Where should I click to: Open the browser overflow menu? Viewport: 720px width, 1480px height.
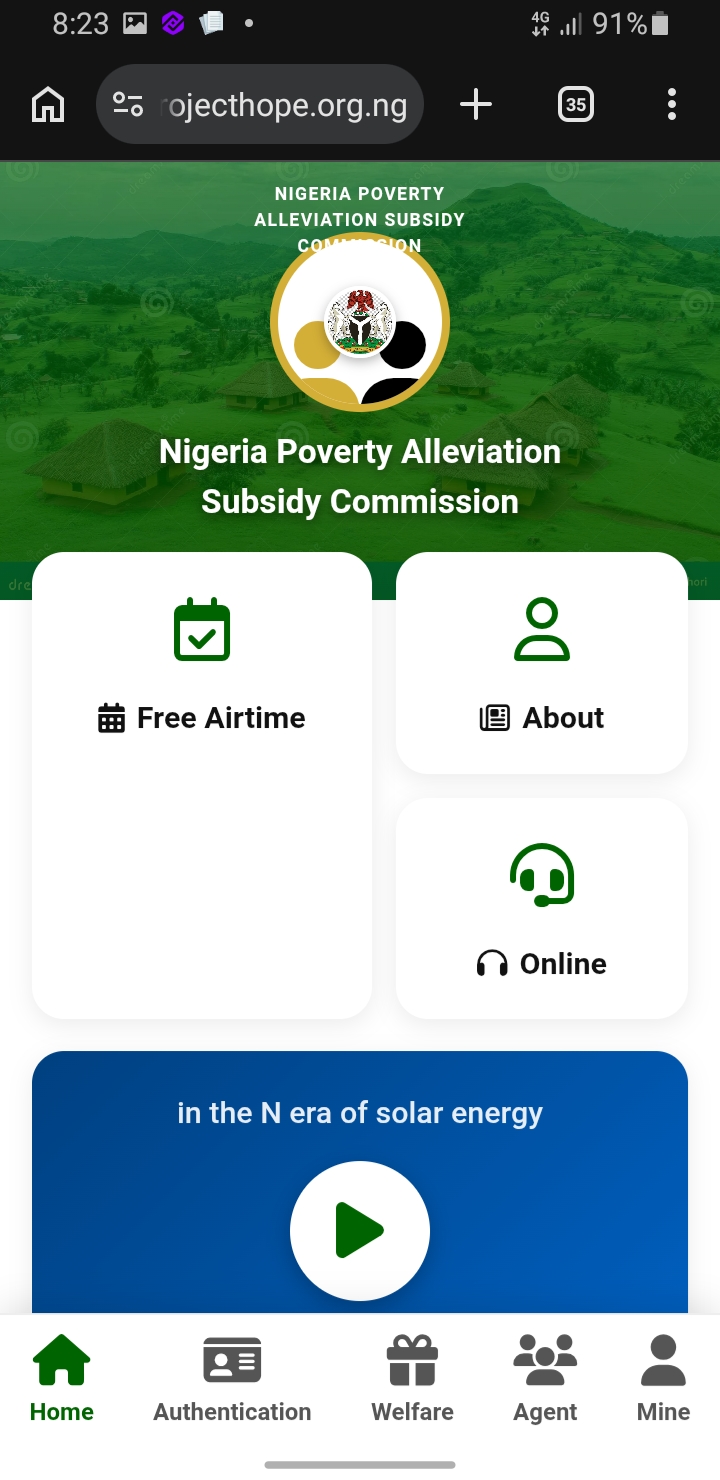click(671, 104)
